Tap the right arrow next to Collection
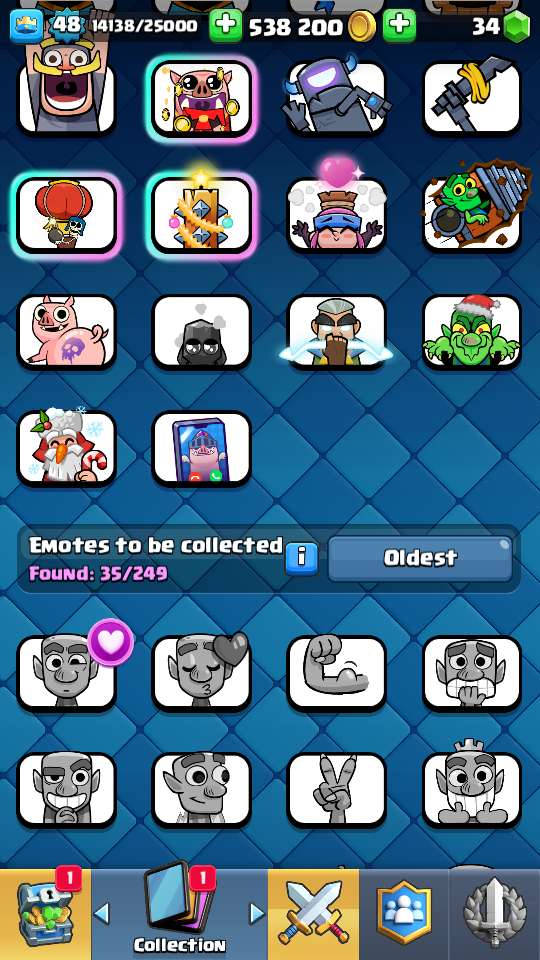 (x=258, y=914)
